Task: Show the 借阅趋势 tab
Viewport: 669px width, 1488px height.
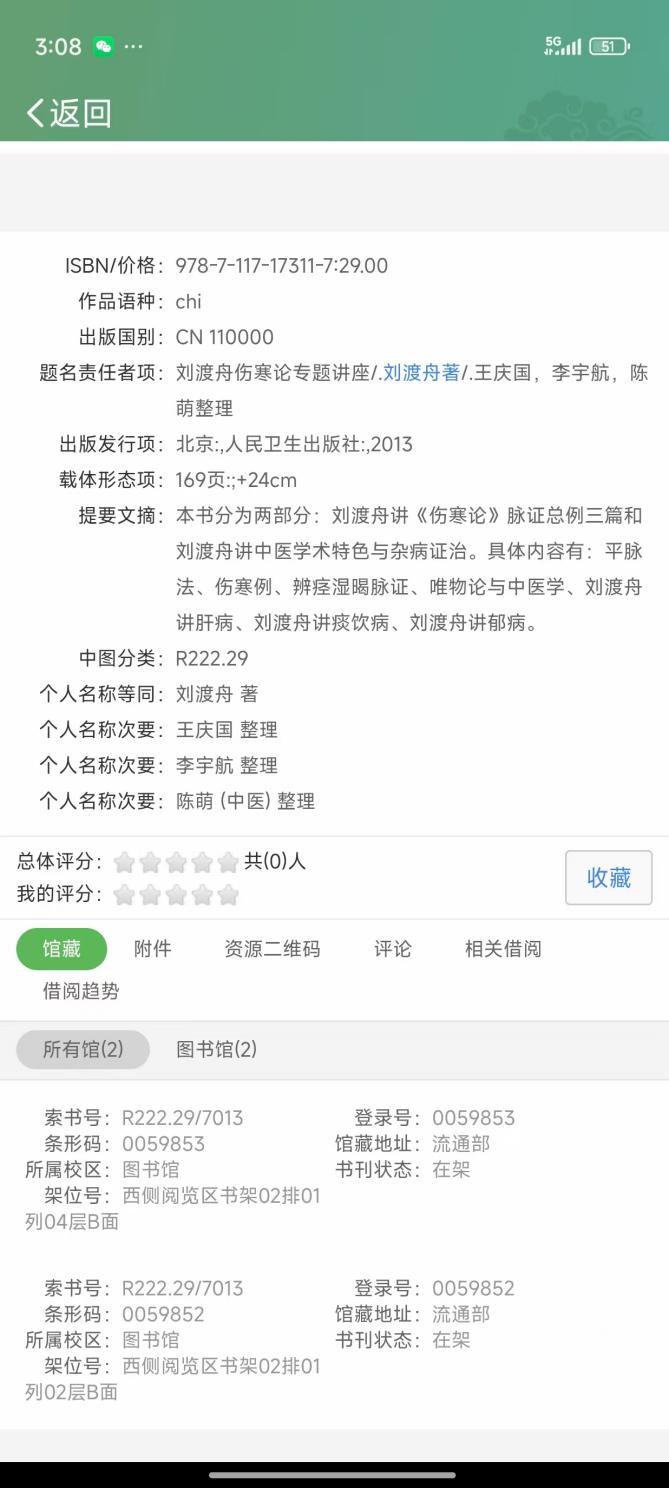Action: [x=81, y=991]
